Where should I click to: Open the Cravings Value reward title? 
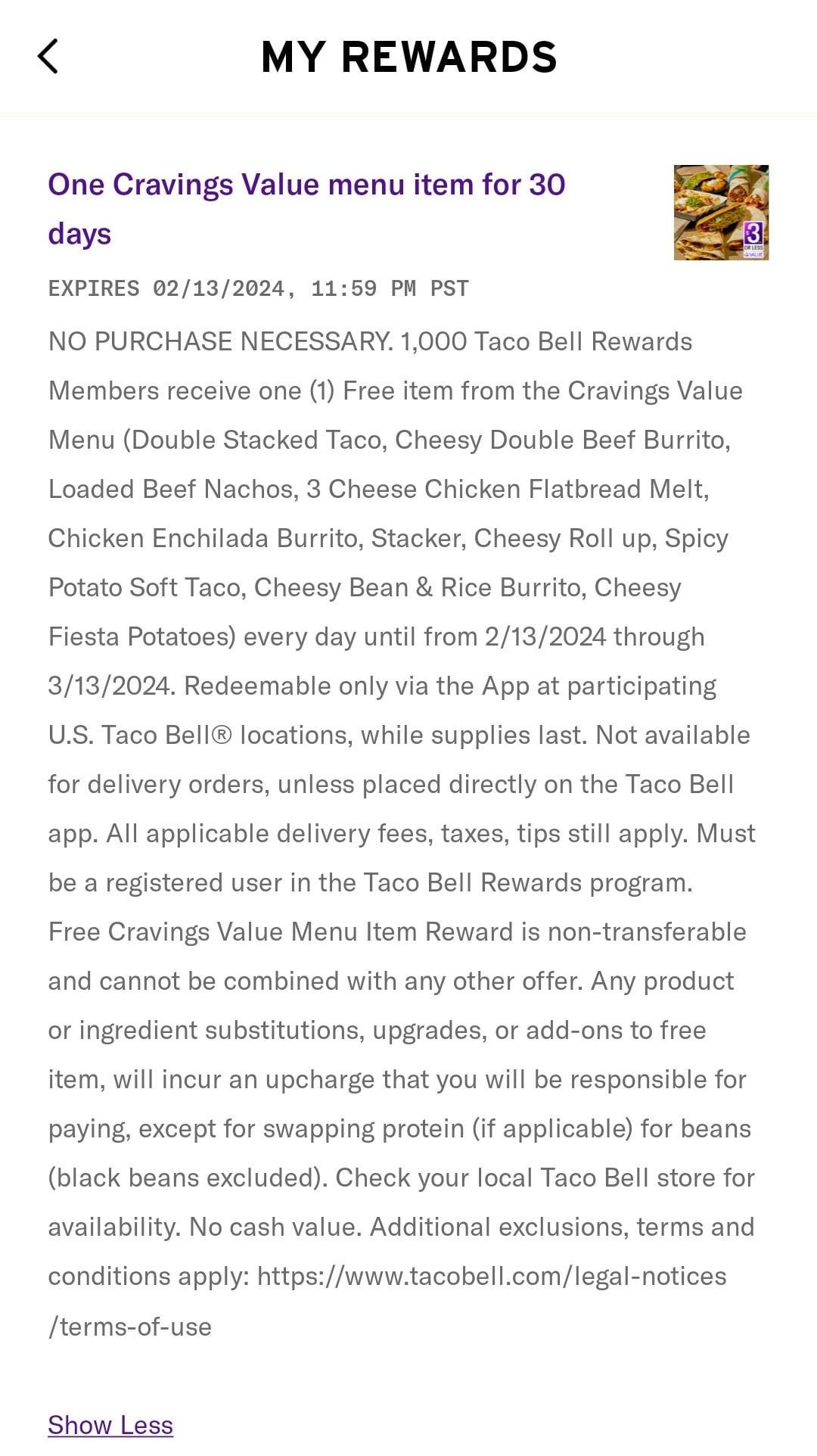(x=306, y=209)
